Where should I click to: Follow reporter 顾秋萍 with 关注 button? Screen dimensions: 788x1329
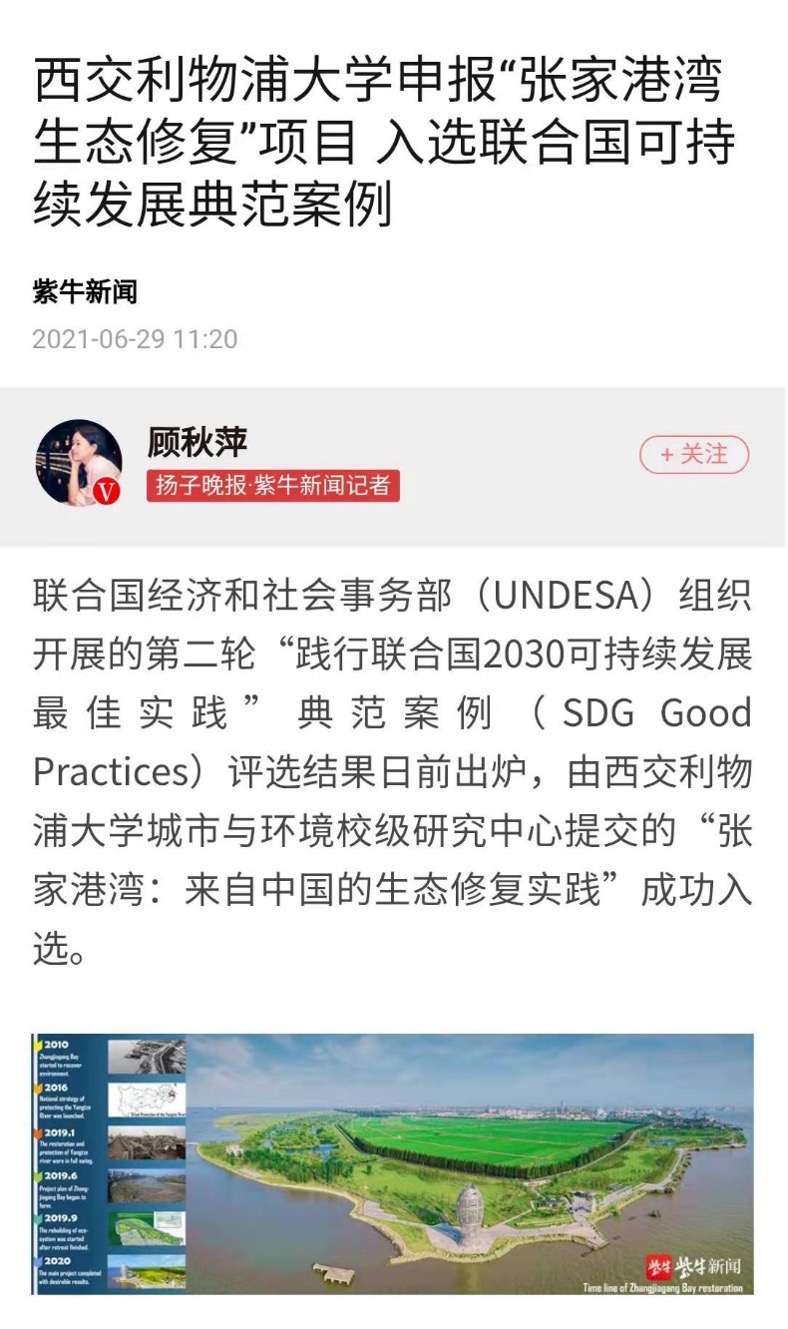694,455
